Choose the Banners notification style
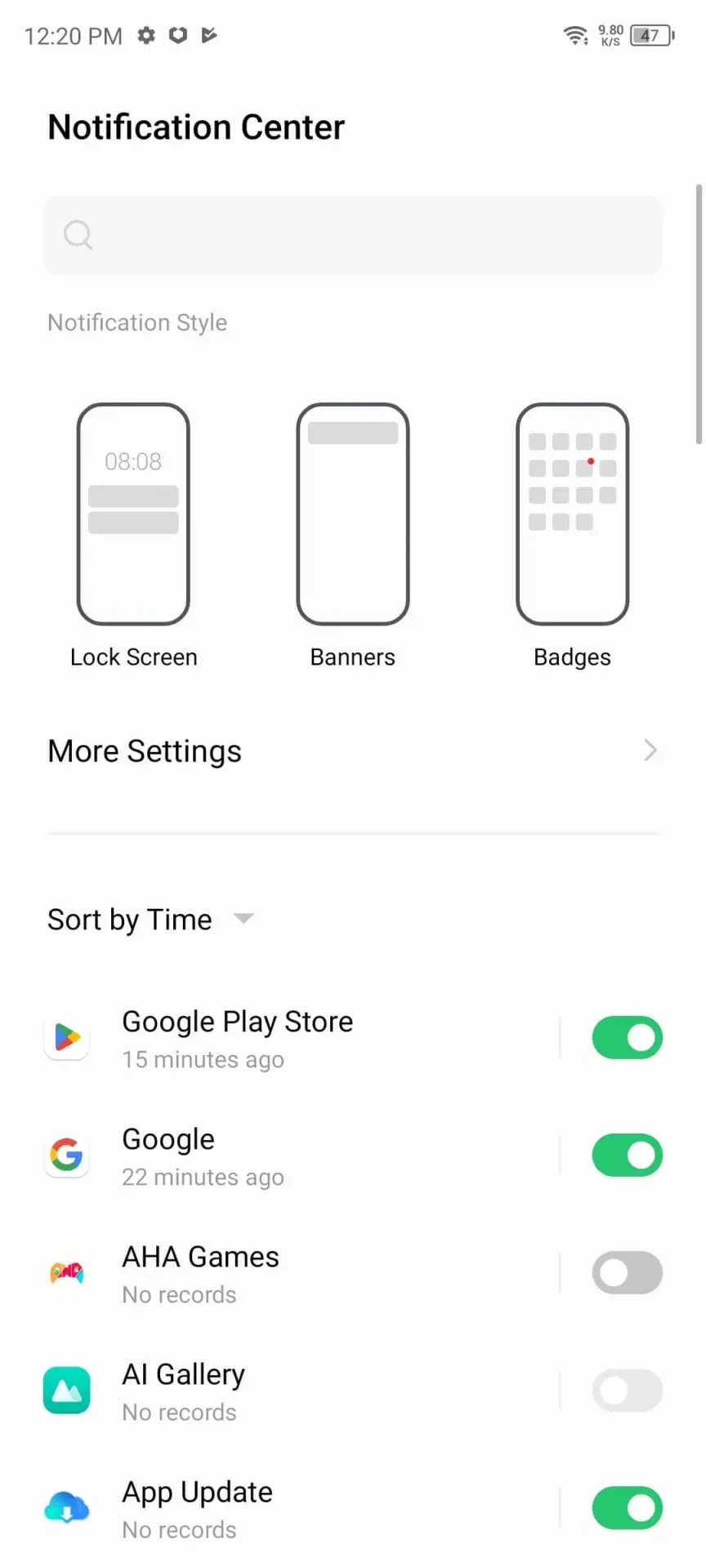 [353, 514]
